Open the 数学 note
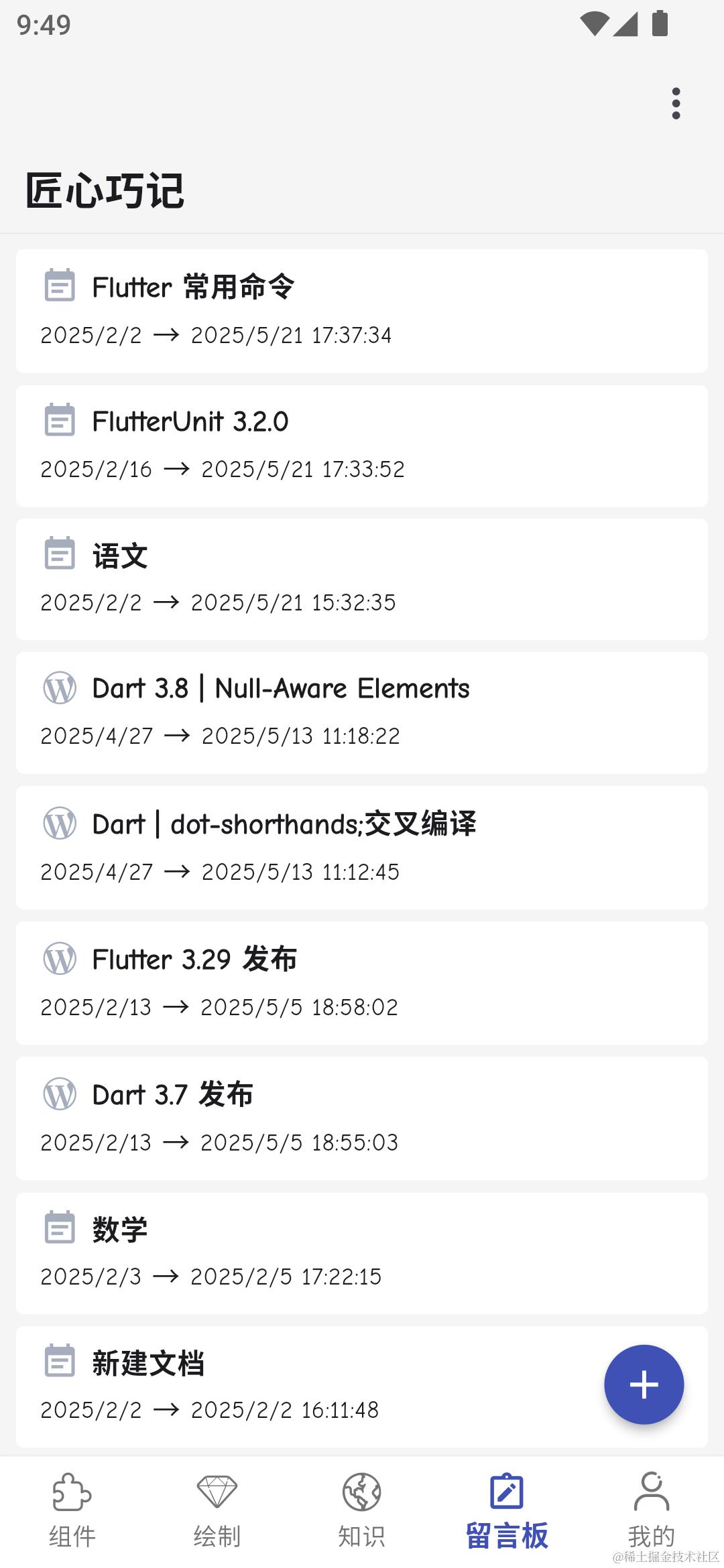 [x=362, y=1253]
